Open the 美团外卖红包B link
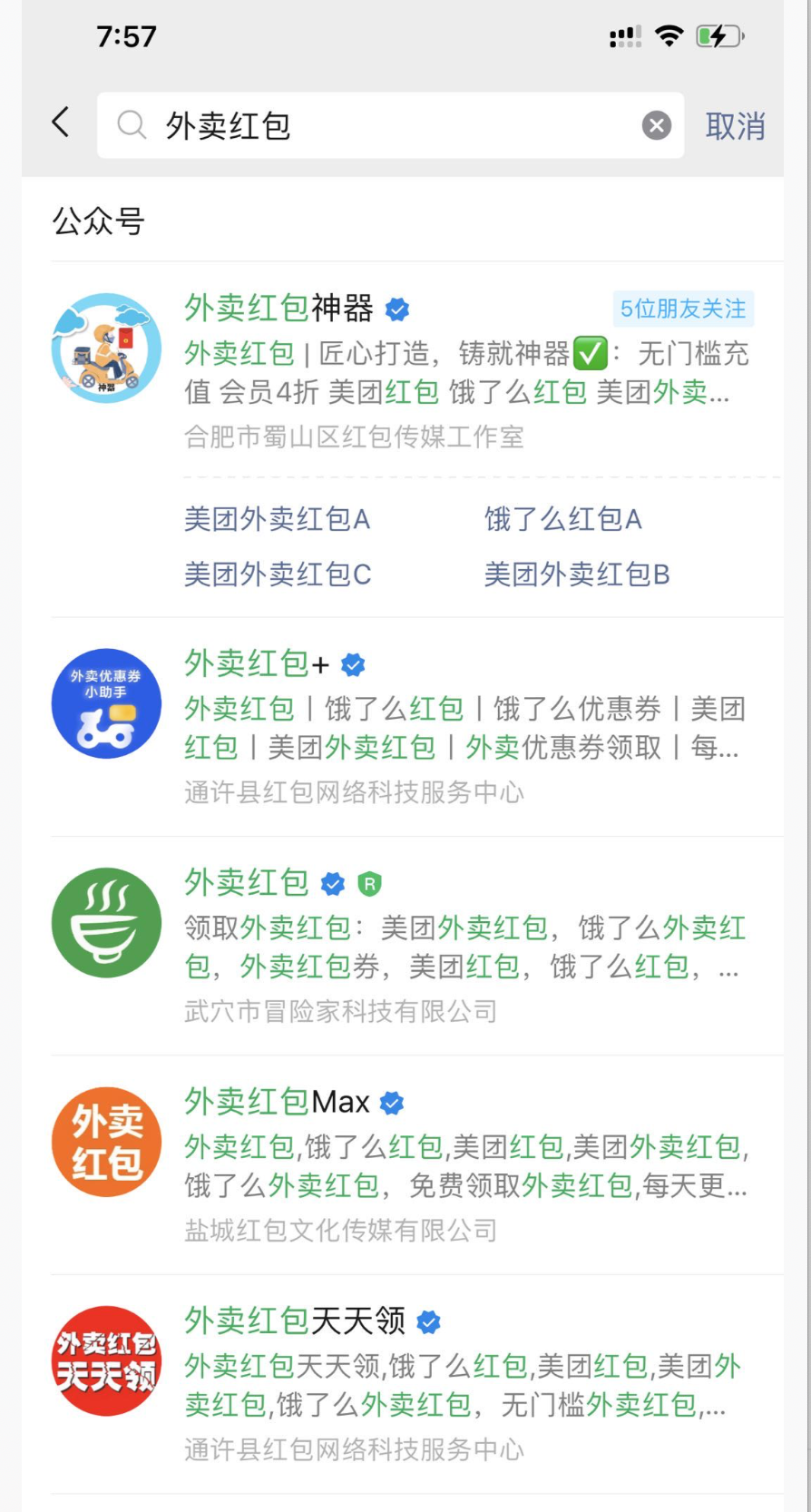This screenshot has height=1512, width=811. pyautogui.click(x=577, y=574)
